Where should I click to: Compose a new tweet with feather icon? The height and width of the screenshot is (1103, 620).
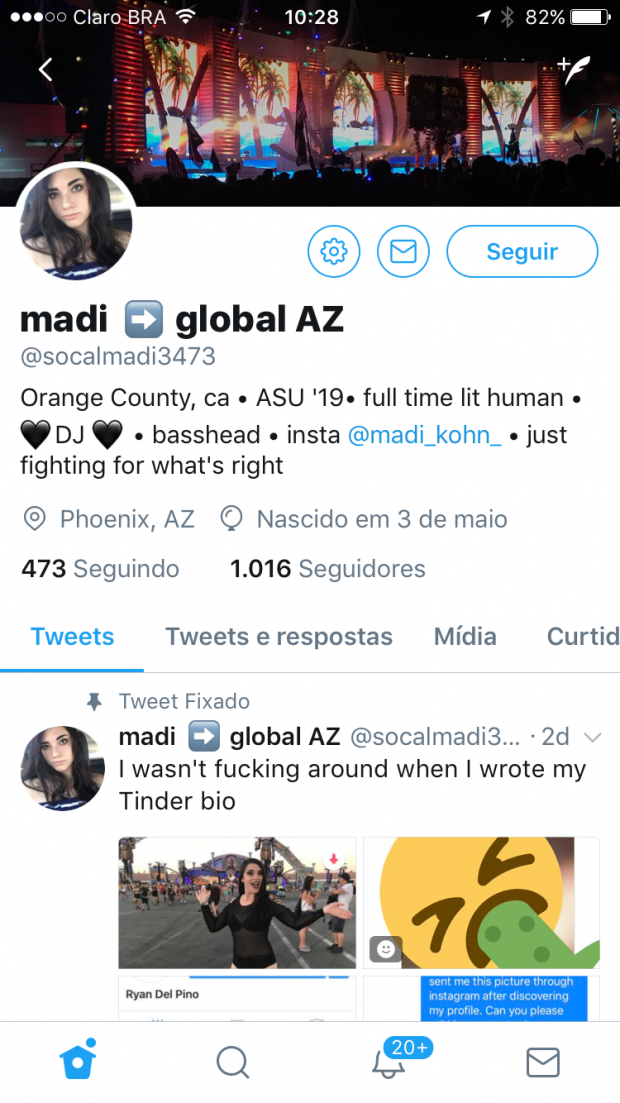pyautogui.click(x=574, y=70)
